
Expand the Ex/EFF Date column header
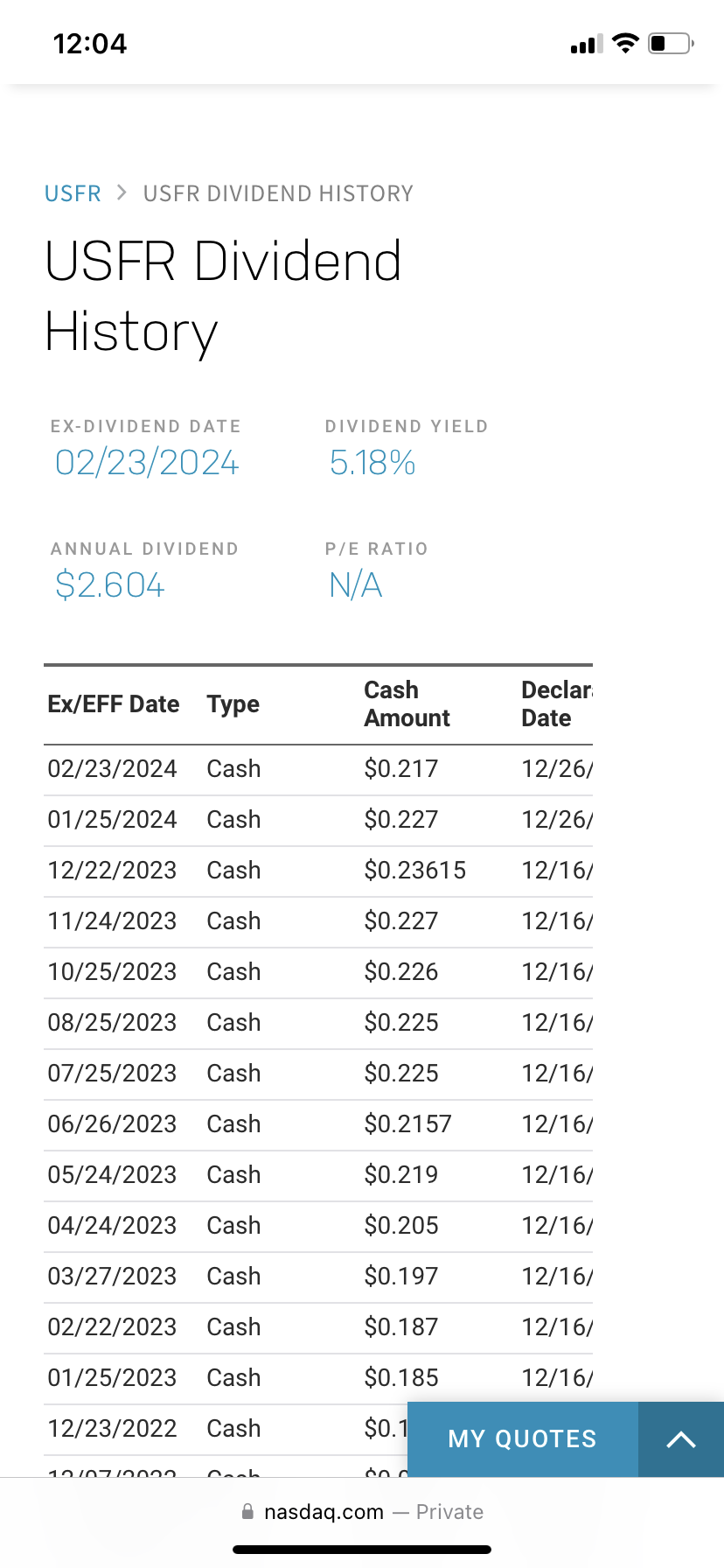(114, 703)
